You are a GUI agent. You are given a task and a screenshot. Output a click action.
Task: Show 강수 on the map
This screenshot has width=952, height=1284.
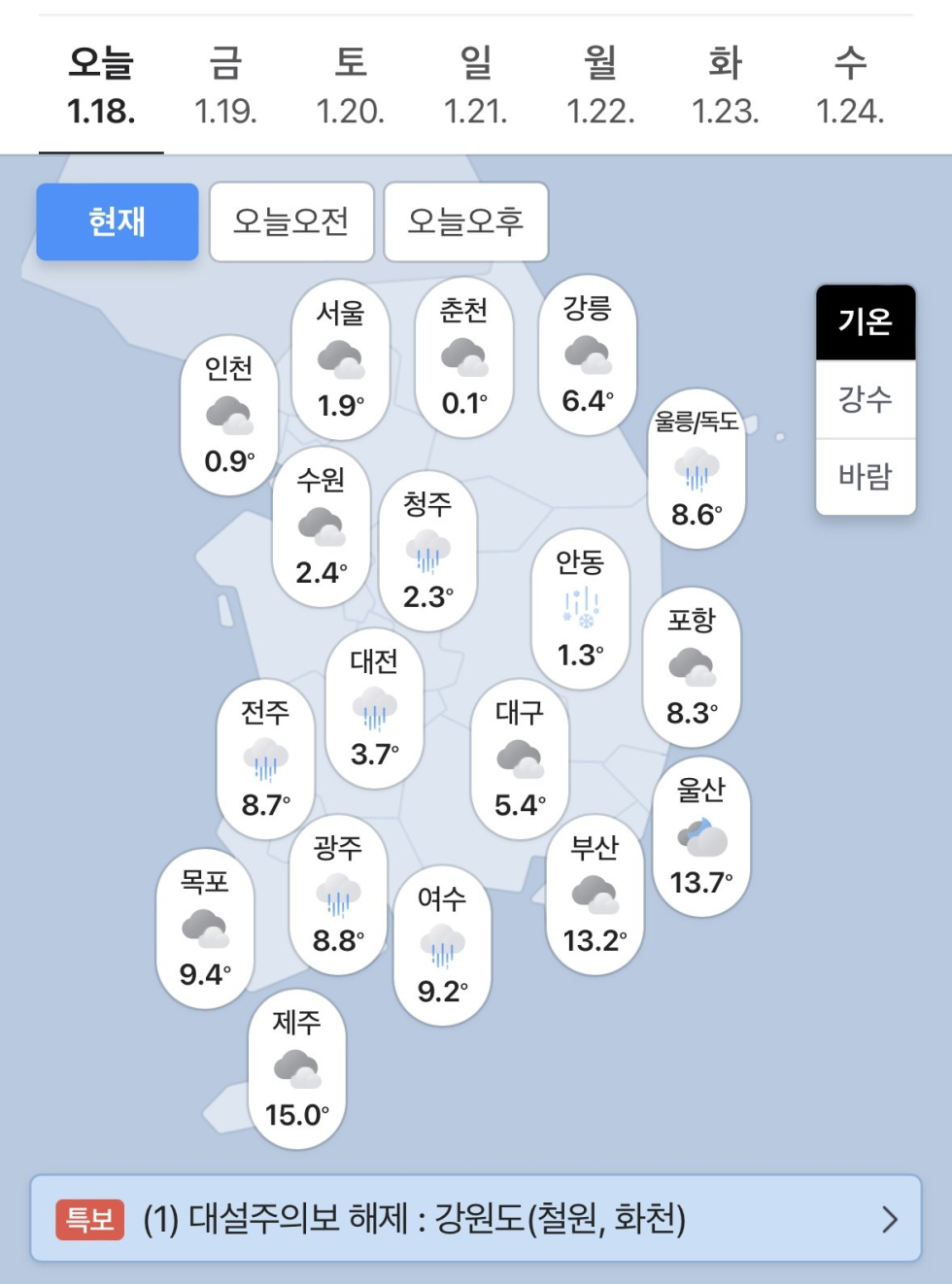point(865,399)
